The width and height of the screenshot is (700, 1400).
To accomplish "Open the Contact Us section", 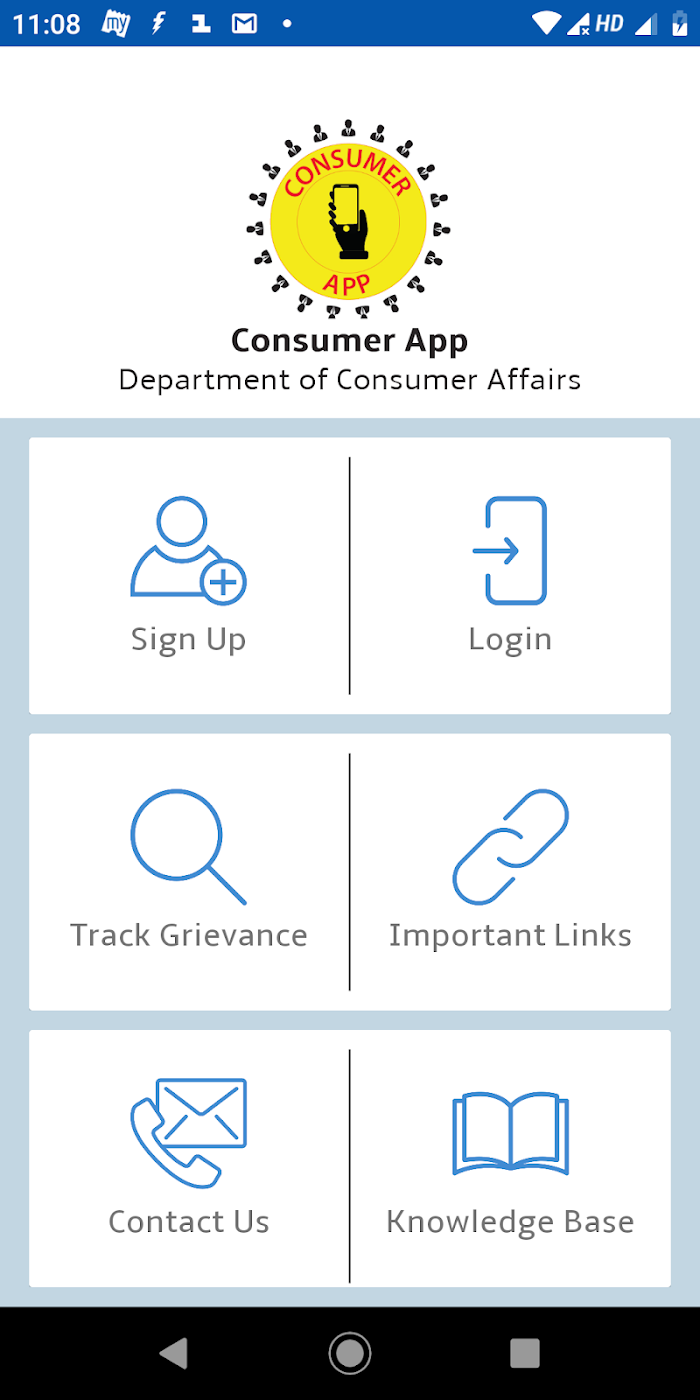I will [x=189, y=1159].
